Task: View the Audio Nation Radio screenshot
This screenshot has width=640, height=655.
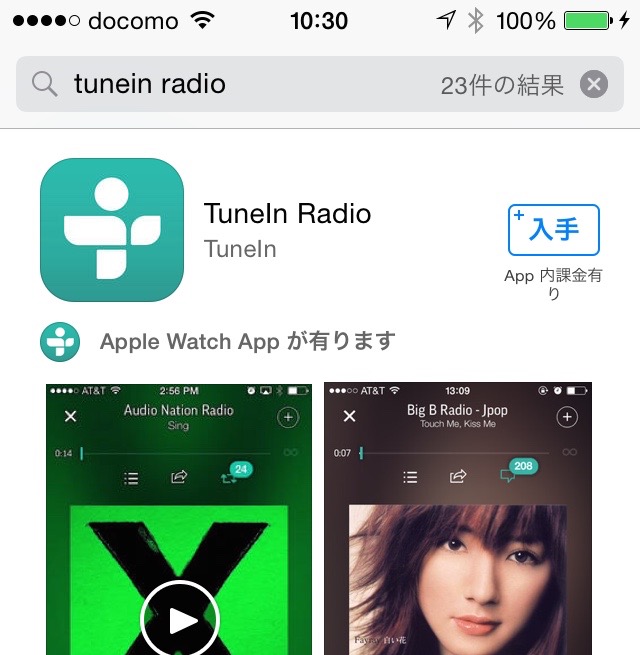Action: tap(179, 520)
